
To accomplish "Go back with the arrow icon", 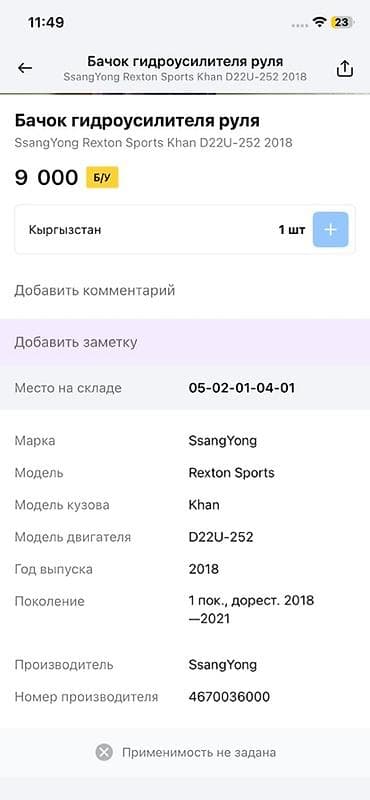I will pyautogui.click(x=25, y=68).
